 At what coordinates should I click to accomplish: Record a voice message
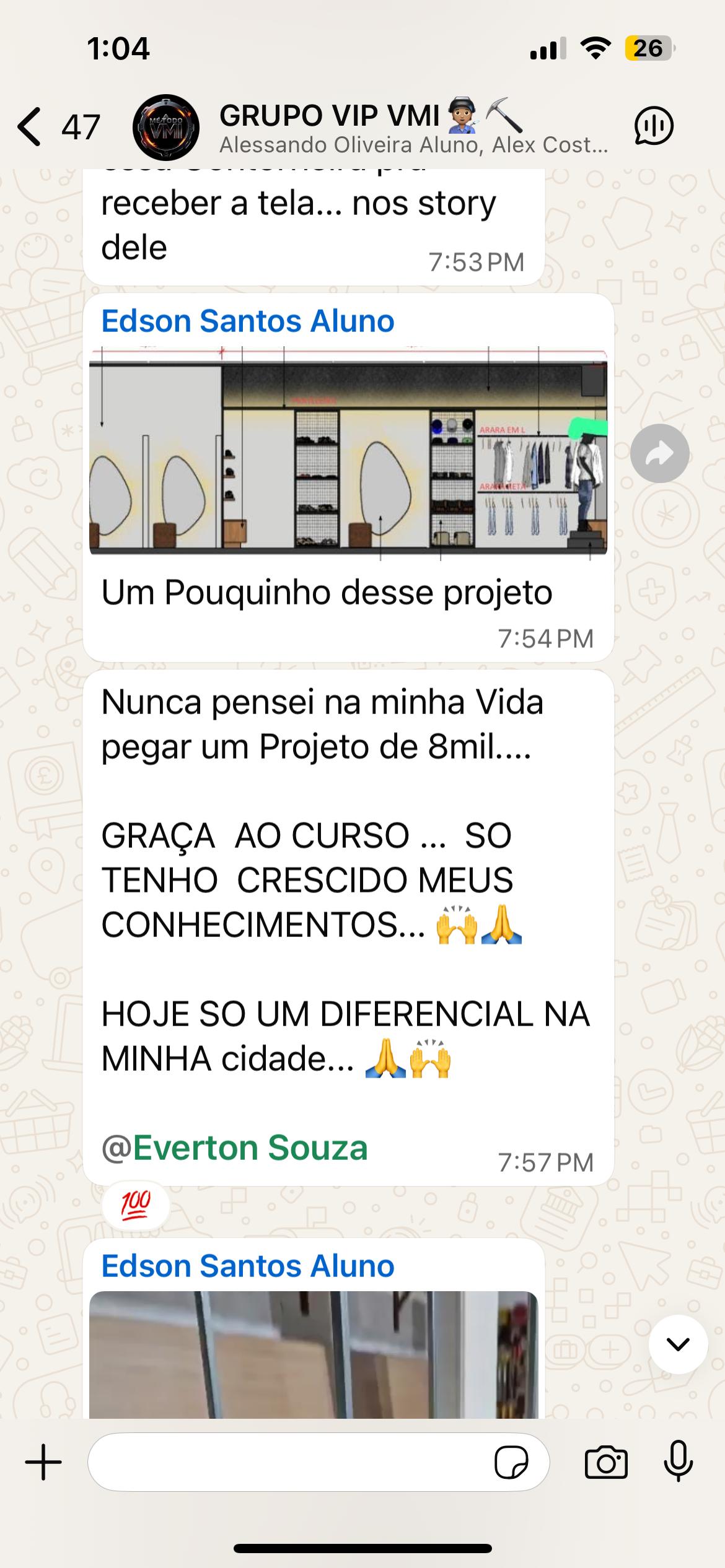[x=678, y=1461]
